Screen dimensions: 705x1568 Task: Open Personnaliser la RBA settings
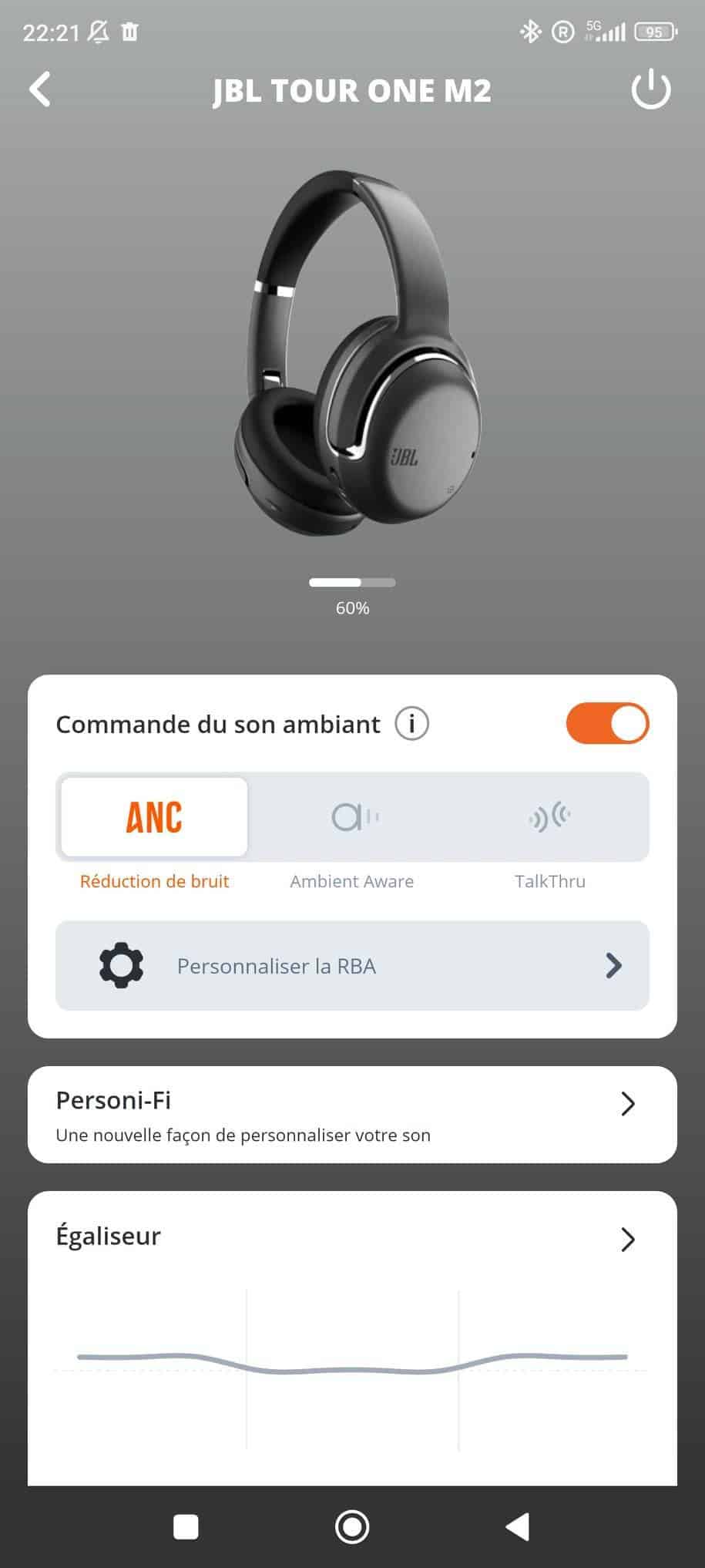point(352,965)
